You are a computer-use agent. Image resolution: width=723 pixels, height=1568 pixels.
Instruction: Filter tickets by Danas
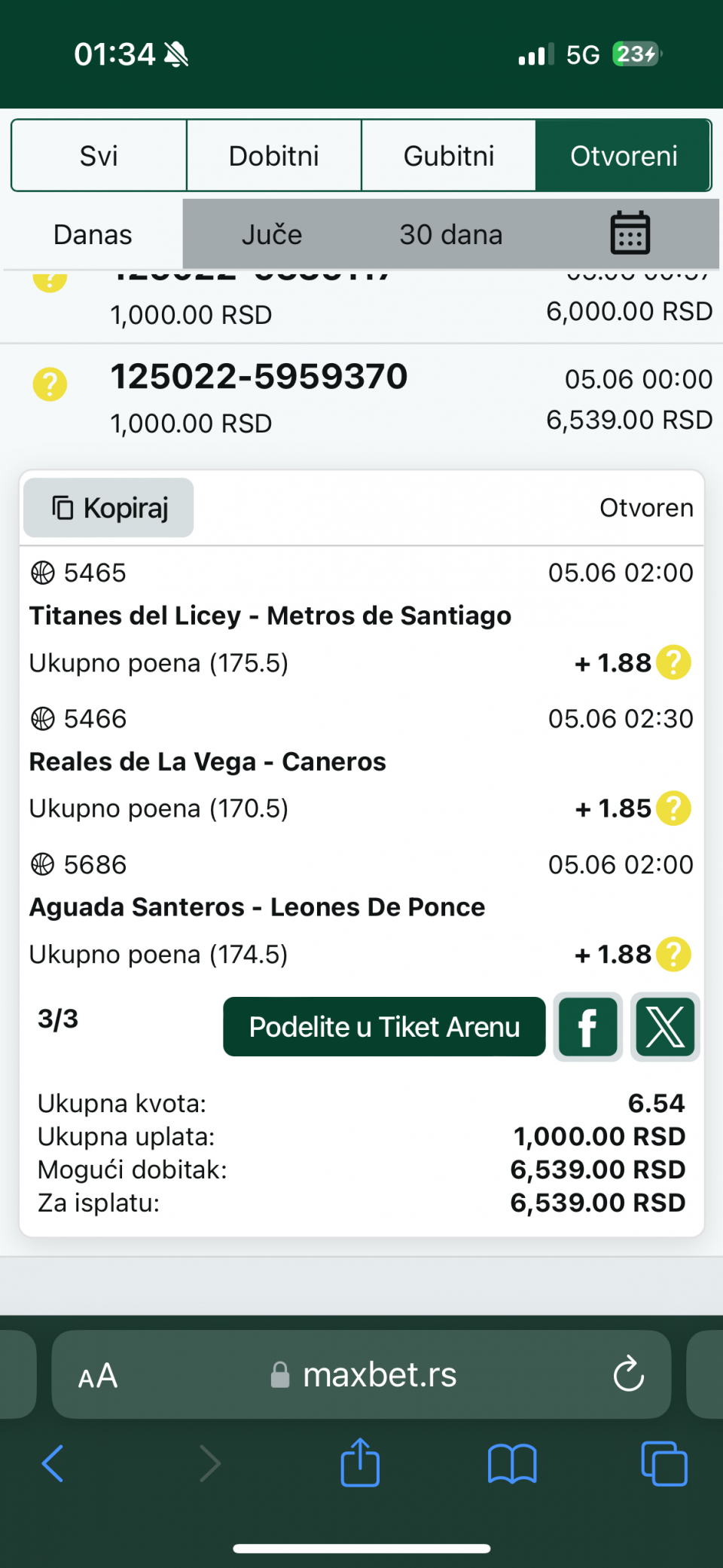tap(93, 234)
